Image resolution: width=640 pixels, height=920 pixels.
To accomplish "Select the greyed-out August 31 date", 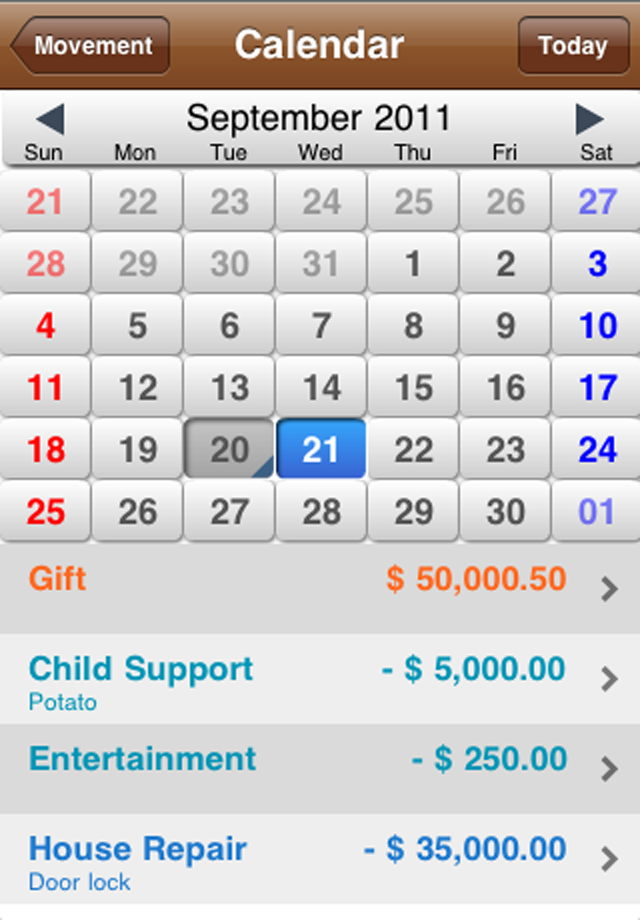I will coord(321,263).
